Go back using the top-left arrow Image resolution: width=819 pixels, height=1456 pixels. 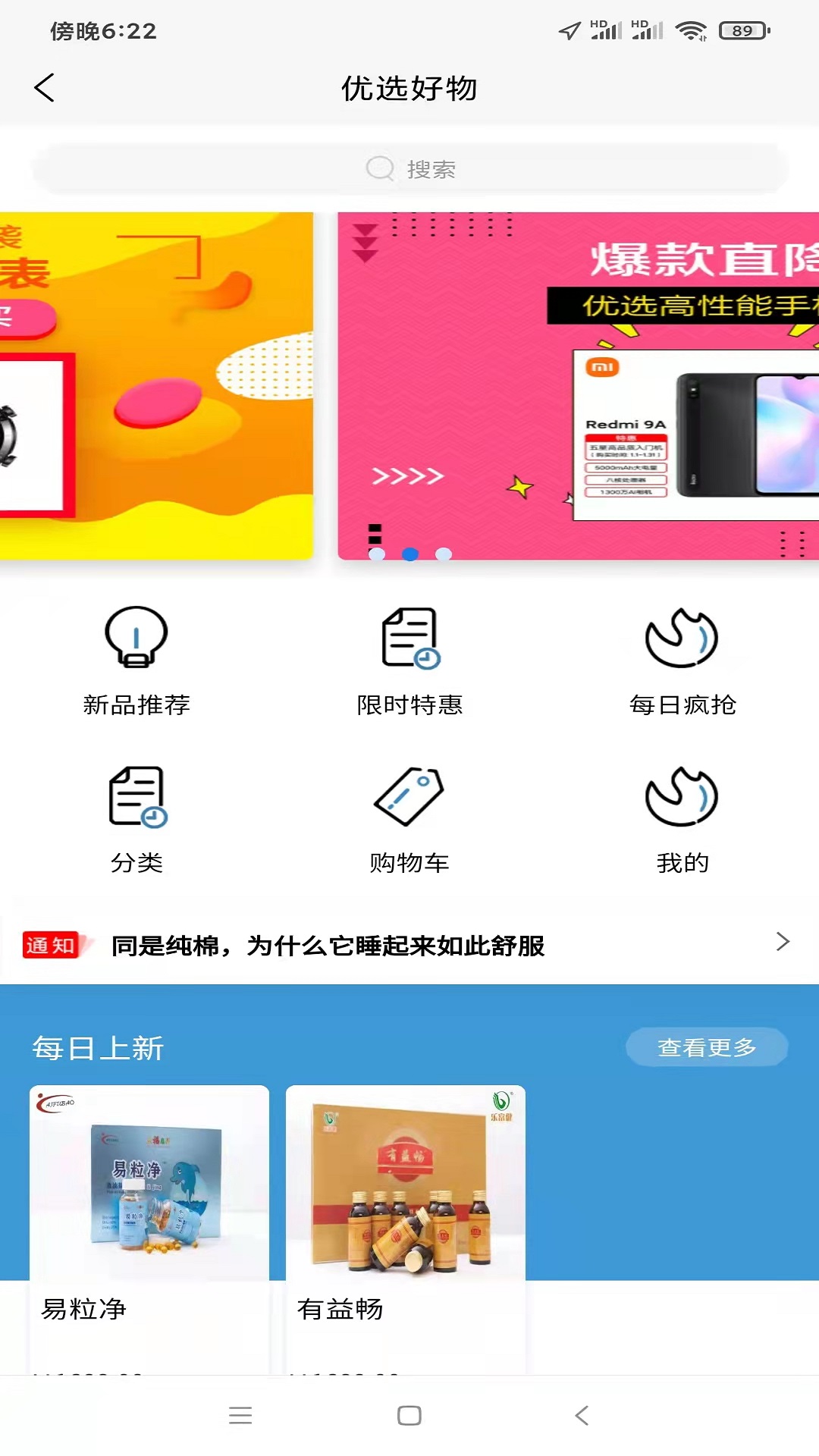tap(45, 88)
